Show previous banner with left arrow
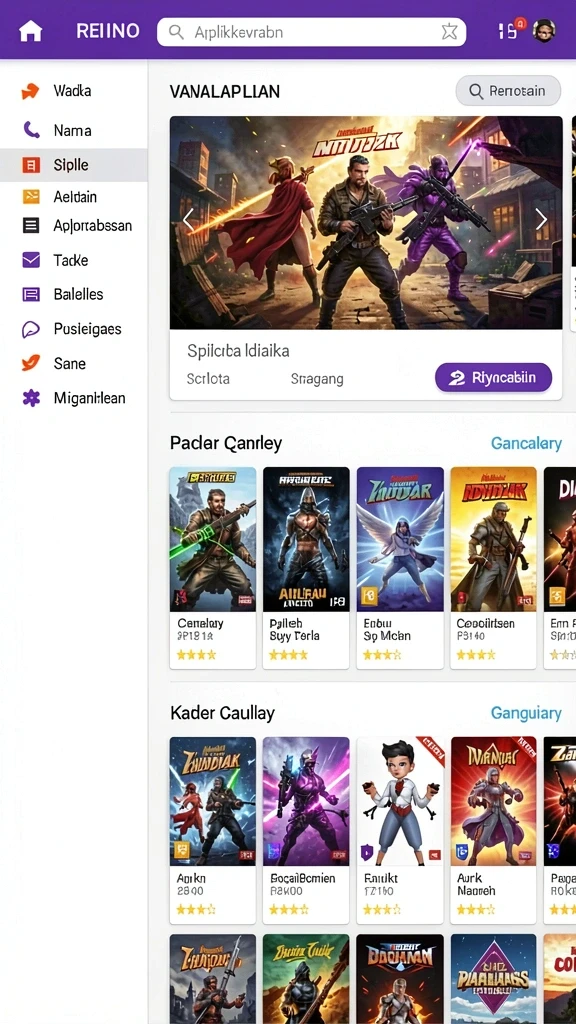 click(x=188, y=219)
